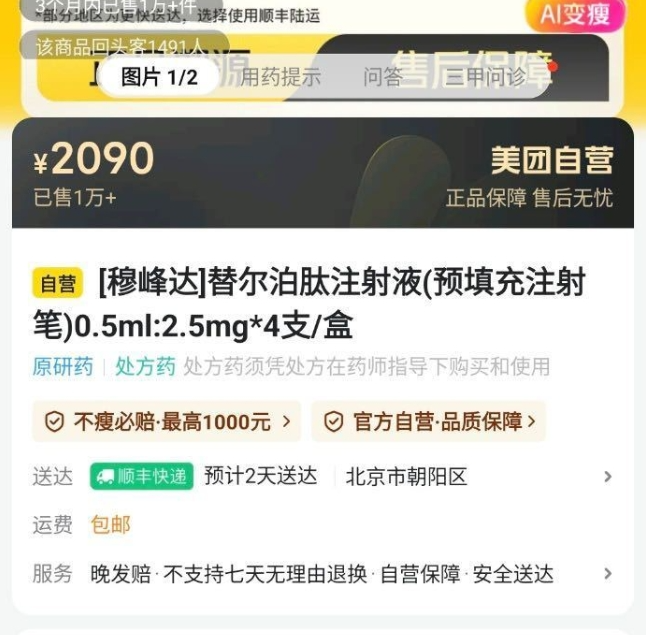The image size is (646, 635).
Task: Select the 图片 1/2 tab
Action: 159,77
